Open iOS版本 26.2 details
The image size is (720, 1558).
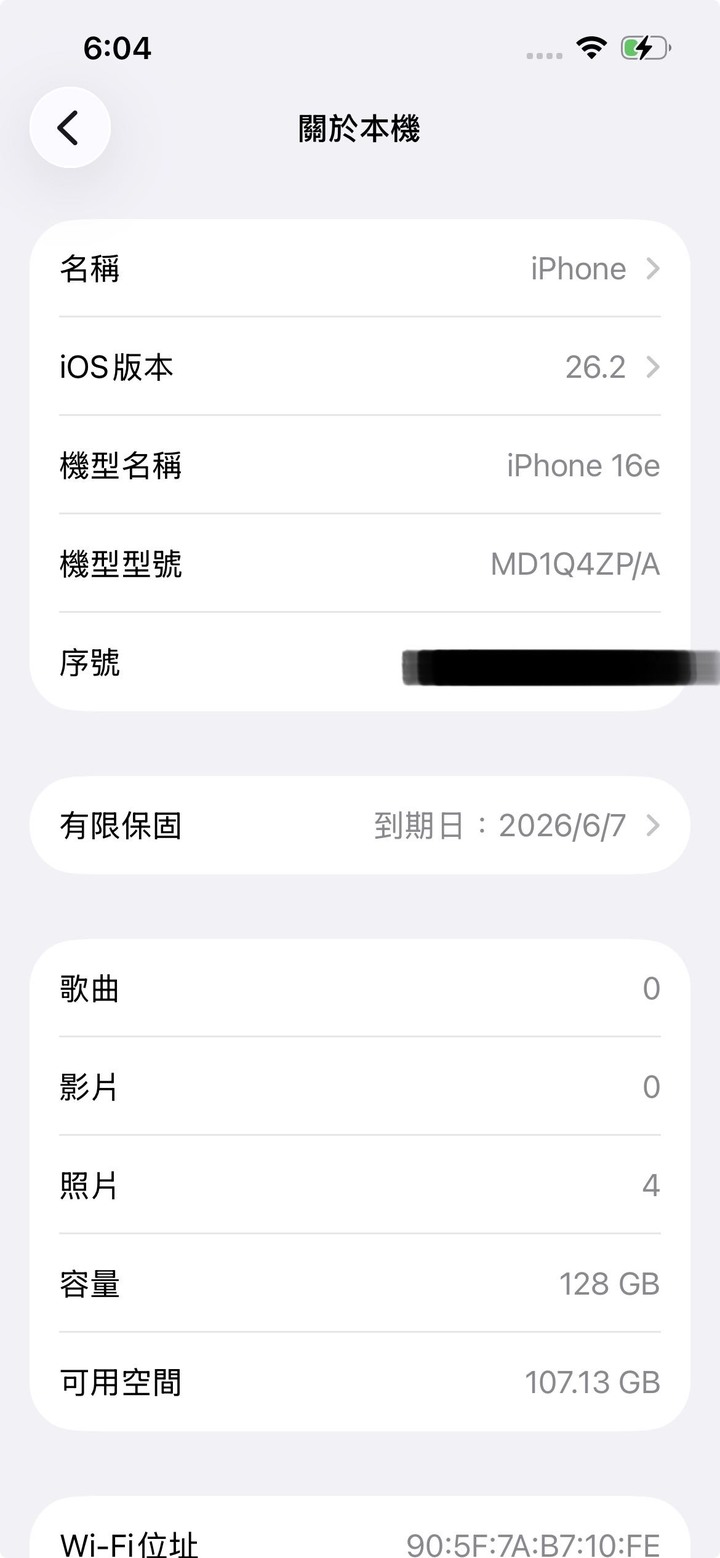(x=360, y=367)
